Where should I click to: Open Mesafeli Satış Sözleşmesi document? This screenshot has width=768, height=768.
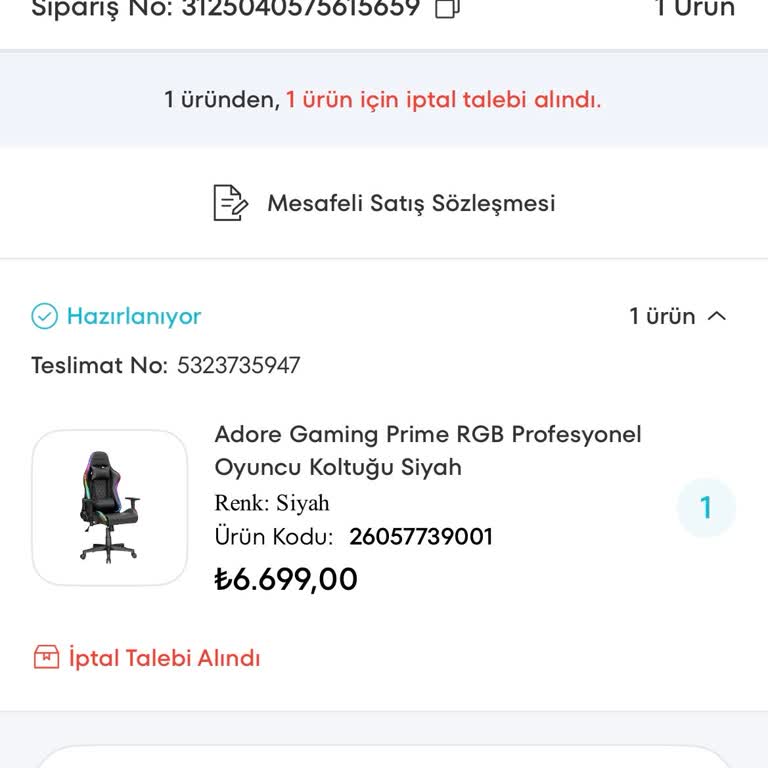click(x=384, y=203)
